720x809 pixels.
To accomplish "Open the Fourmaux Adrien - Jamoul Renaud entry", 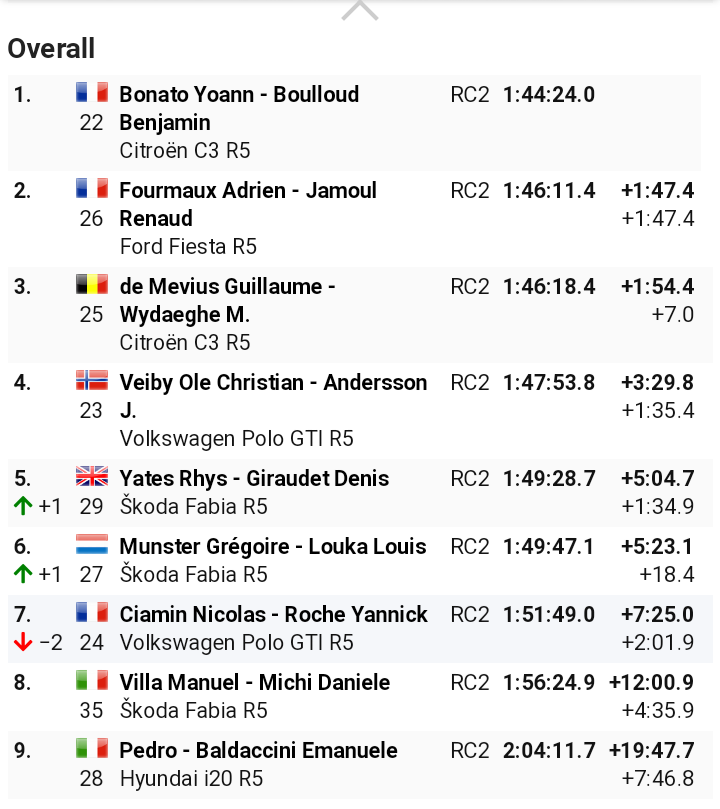I will 248,204.
